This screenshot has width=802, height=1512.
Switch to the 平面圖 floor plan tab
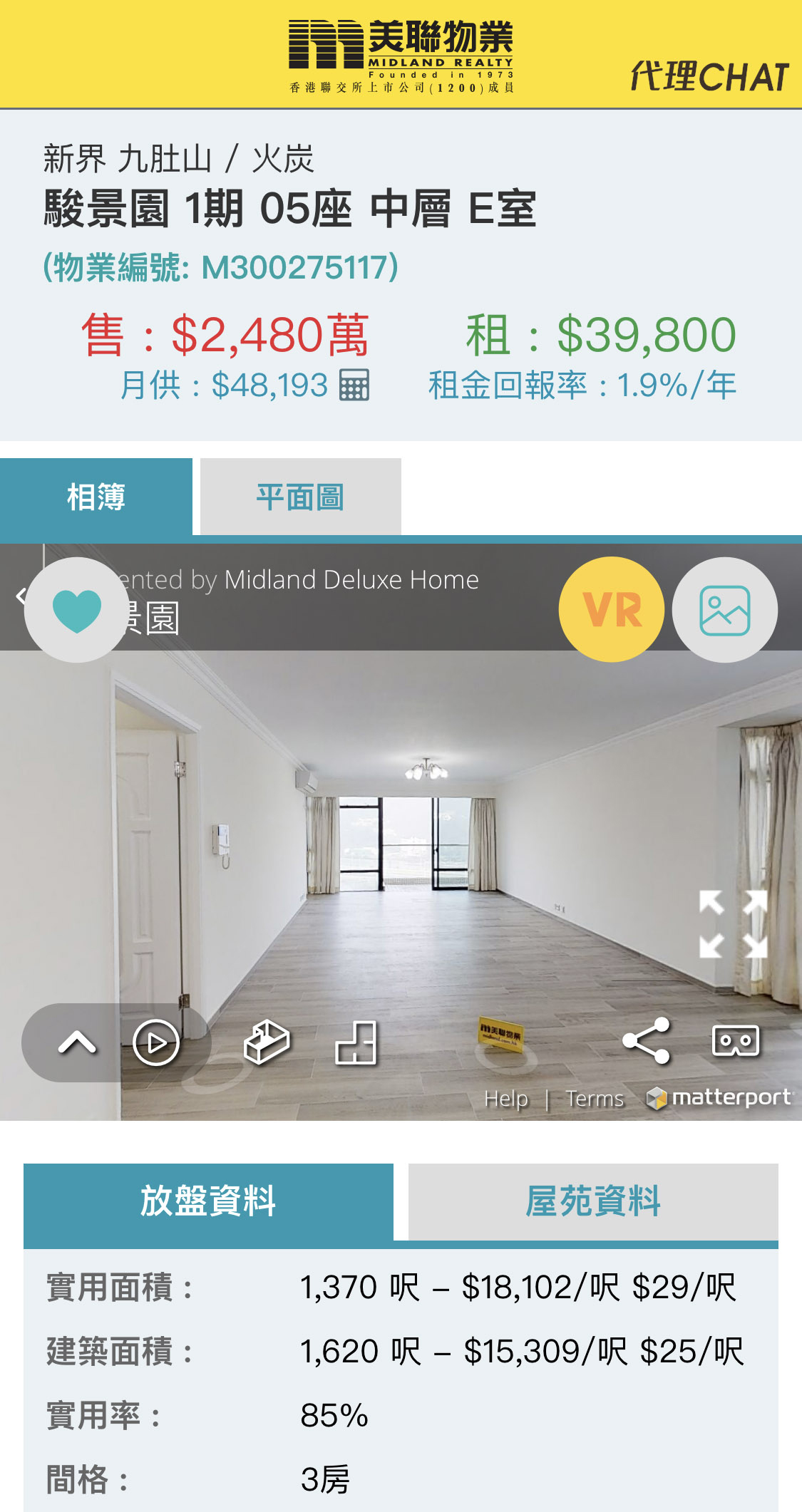coord(300,497)
